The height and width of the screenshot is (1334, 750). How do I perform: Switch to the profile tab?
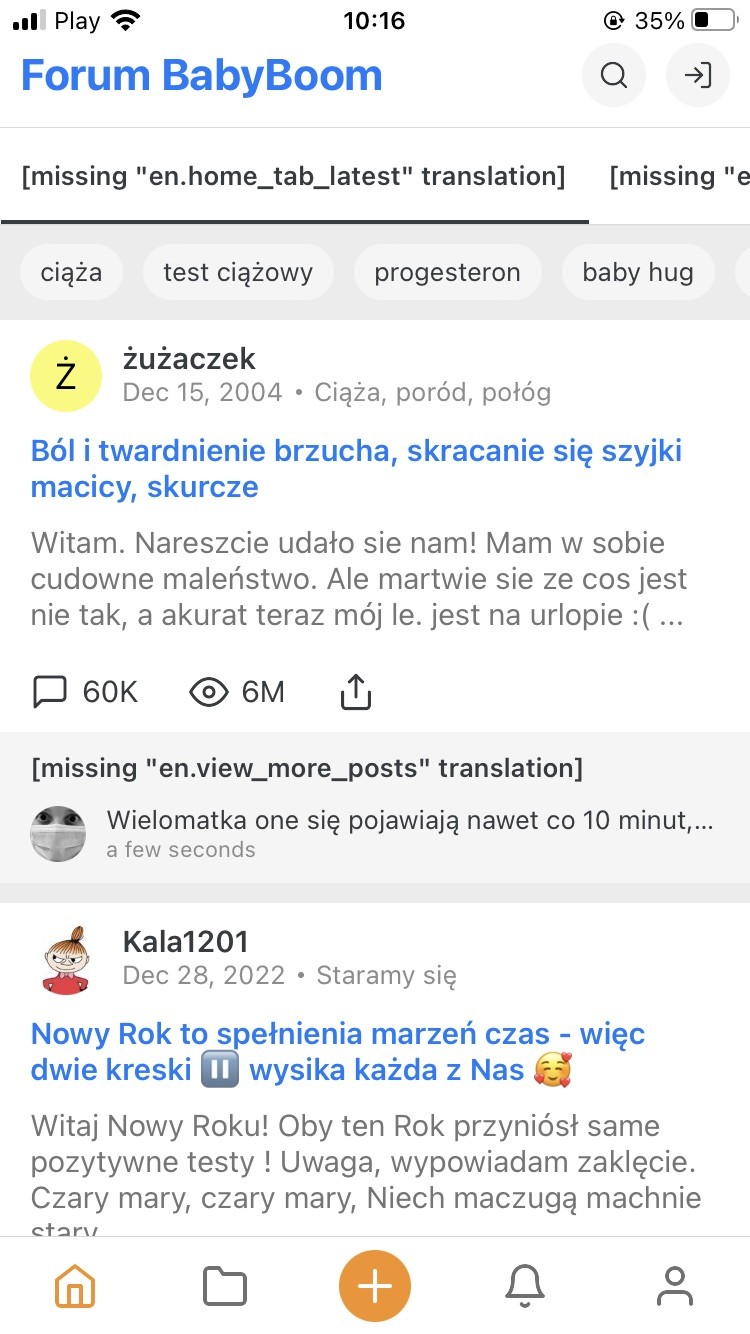click(675, 1285)
